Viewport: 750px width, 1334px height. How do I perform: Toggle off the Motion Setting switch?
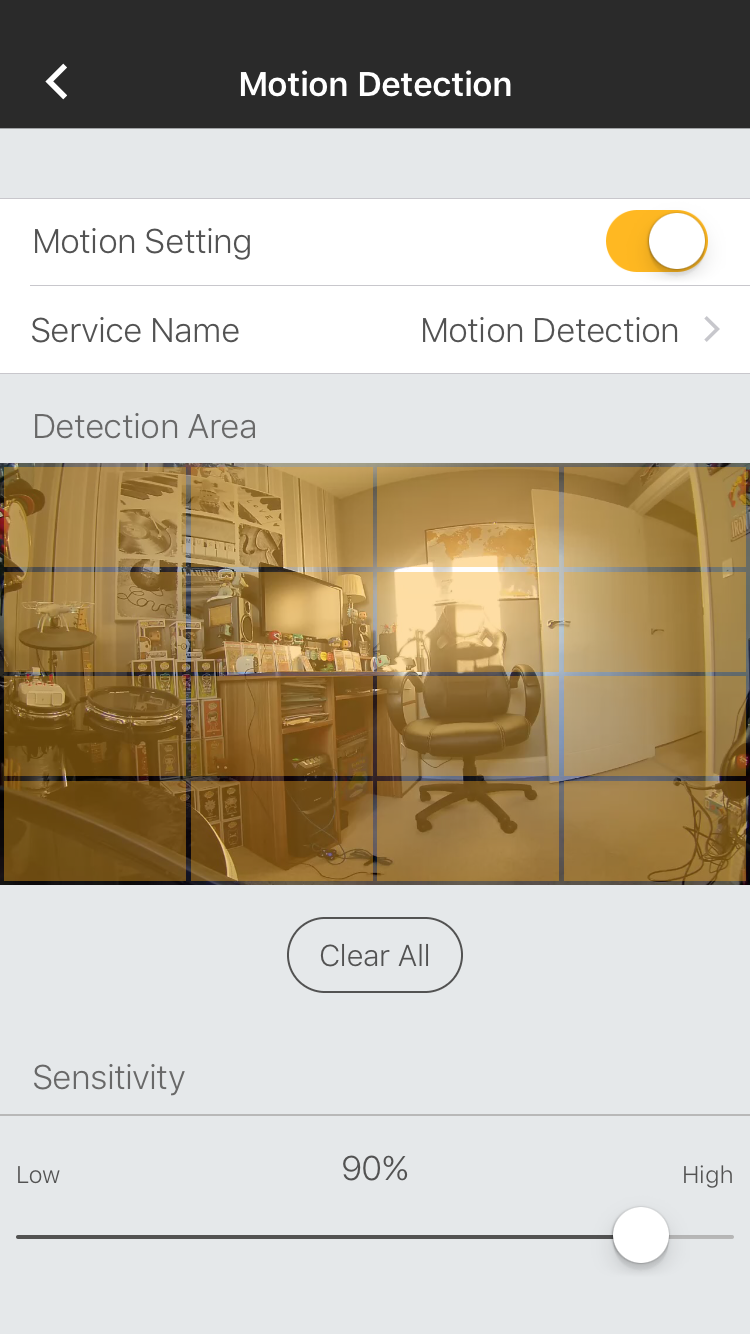pos(656,241)
